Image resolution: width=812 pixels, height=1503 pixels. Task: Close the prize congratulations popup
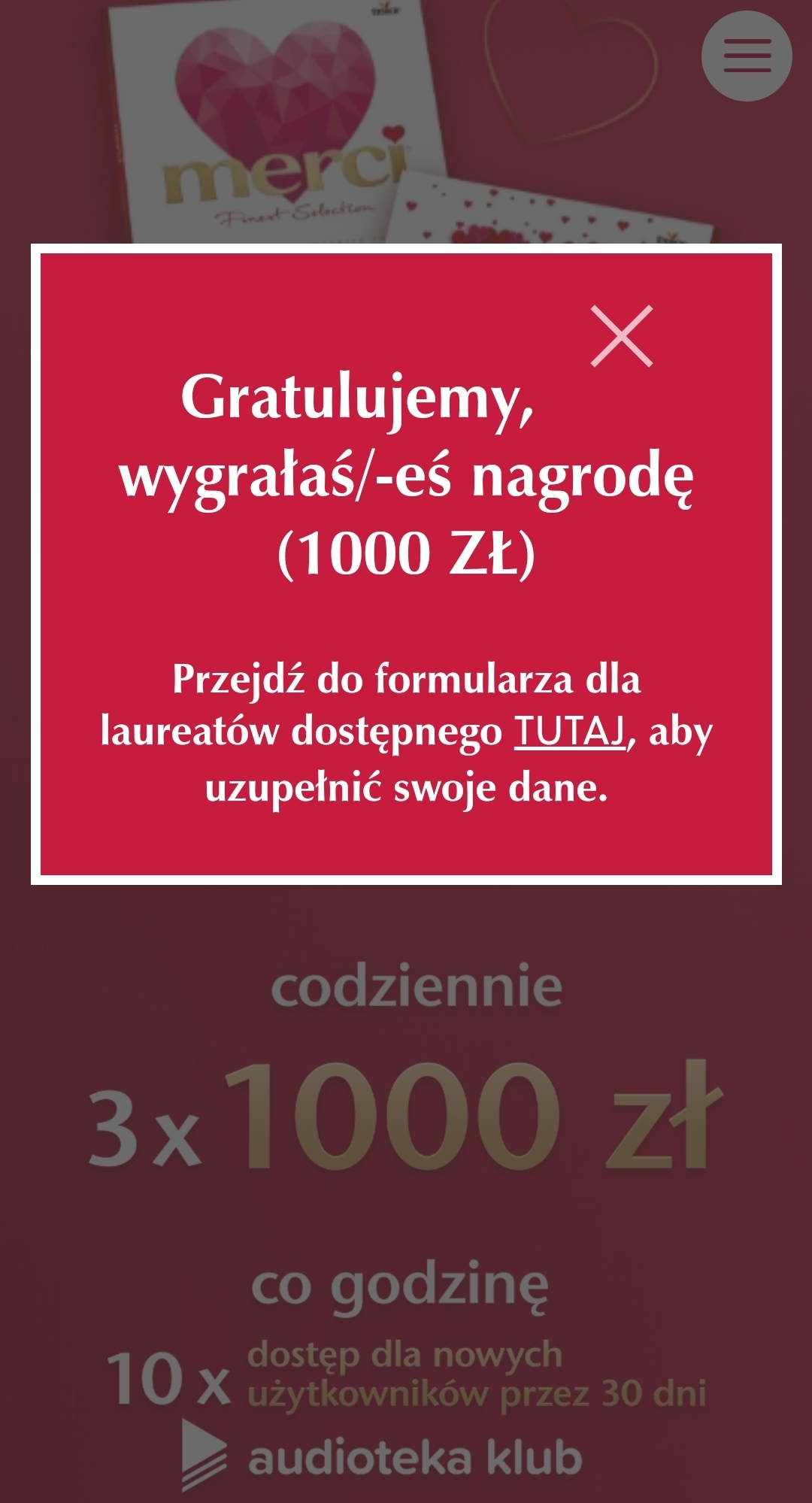621,336
